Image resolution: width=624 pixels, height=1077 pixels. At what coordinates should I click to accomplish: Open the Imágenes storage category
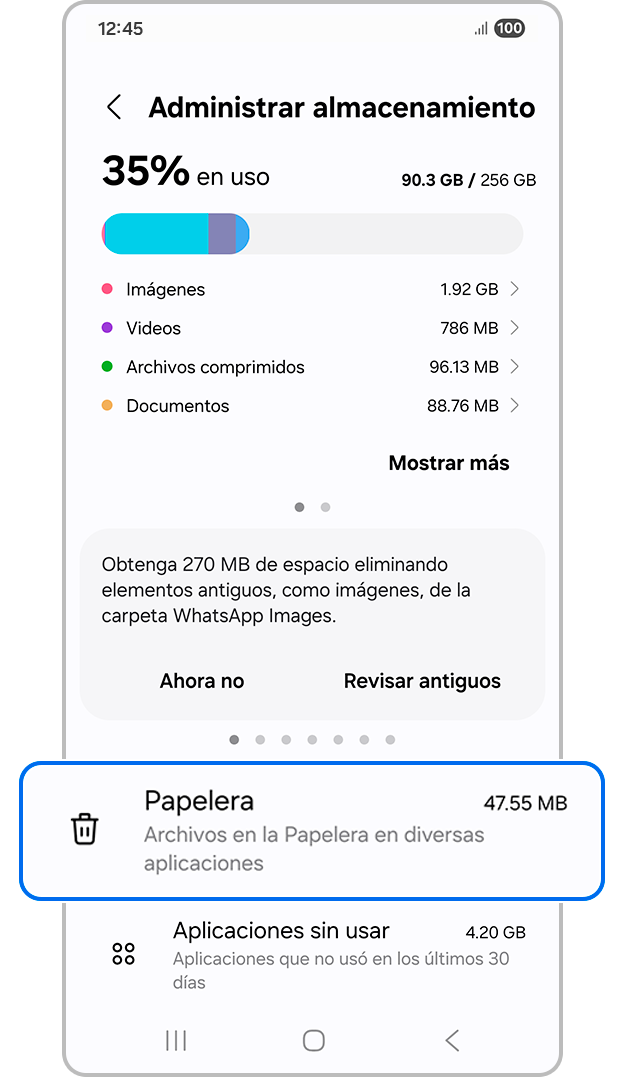312,290
